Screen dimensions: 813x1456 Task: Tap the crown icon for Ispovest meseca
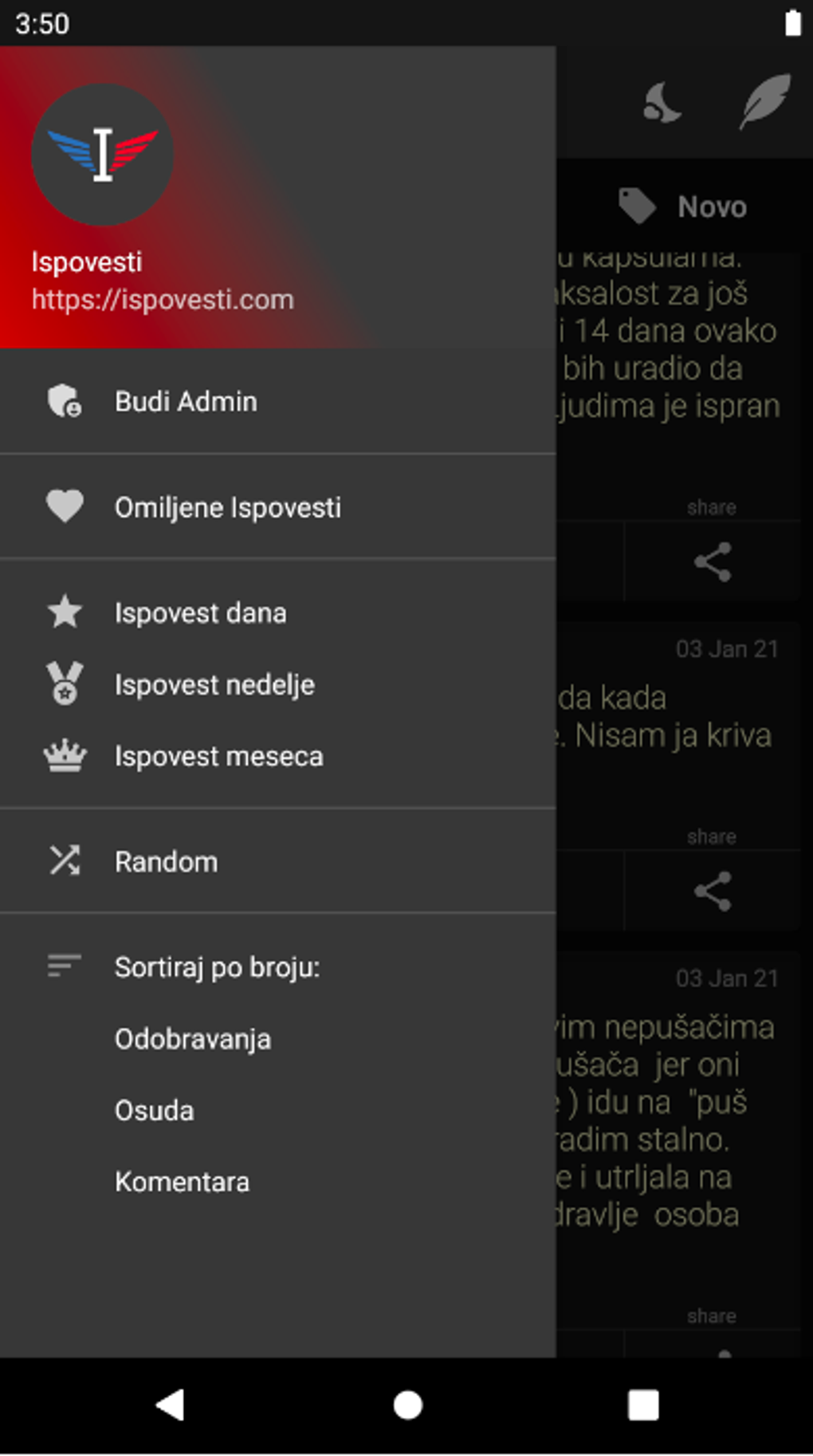click(64, 756)
